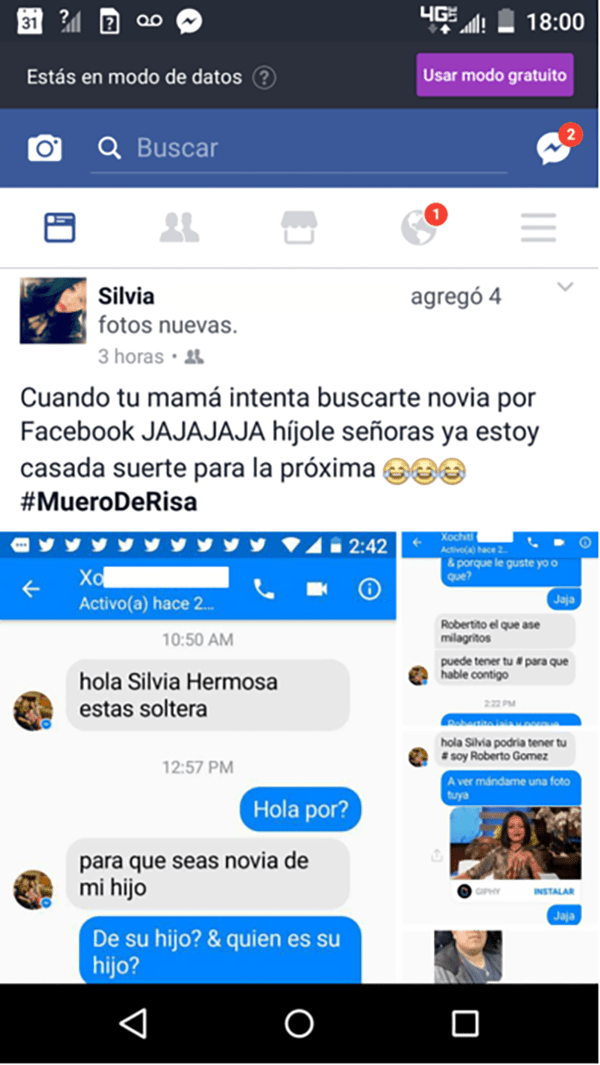Open Silvia's profile name link
This screenshot has height=1065, width=600.
pos(126,297)
